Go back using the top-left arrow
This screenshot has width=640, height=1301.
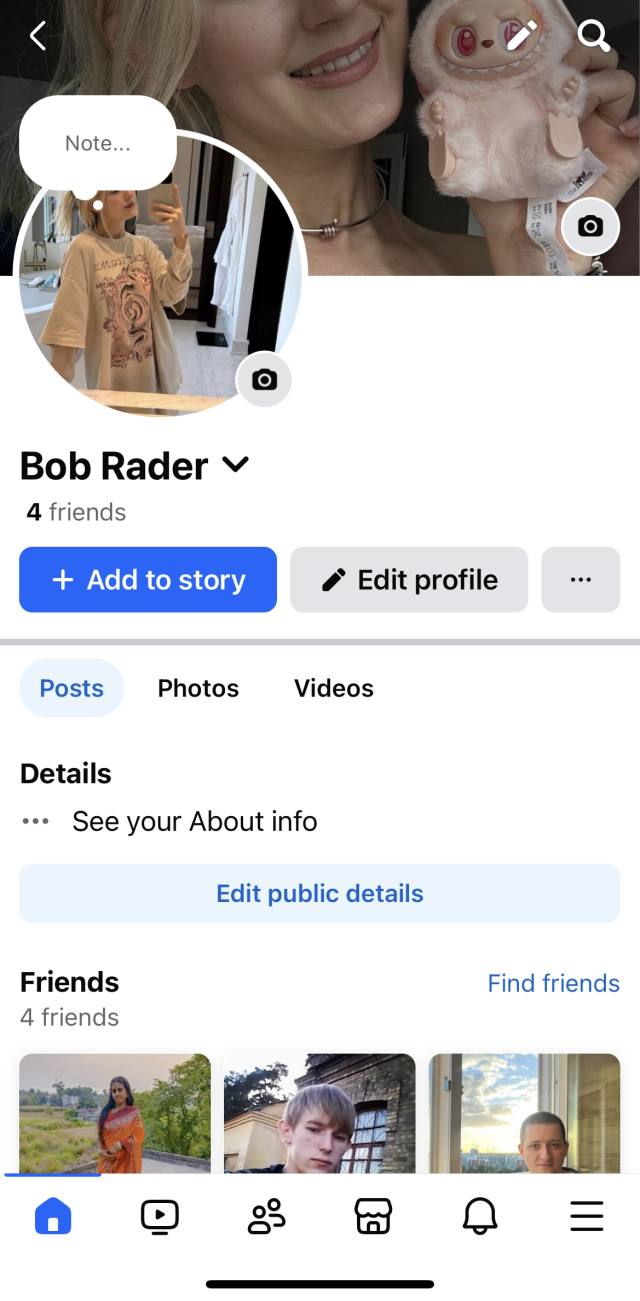(x=38, y=36)
